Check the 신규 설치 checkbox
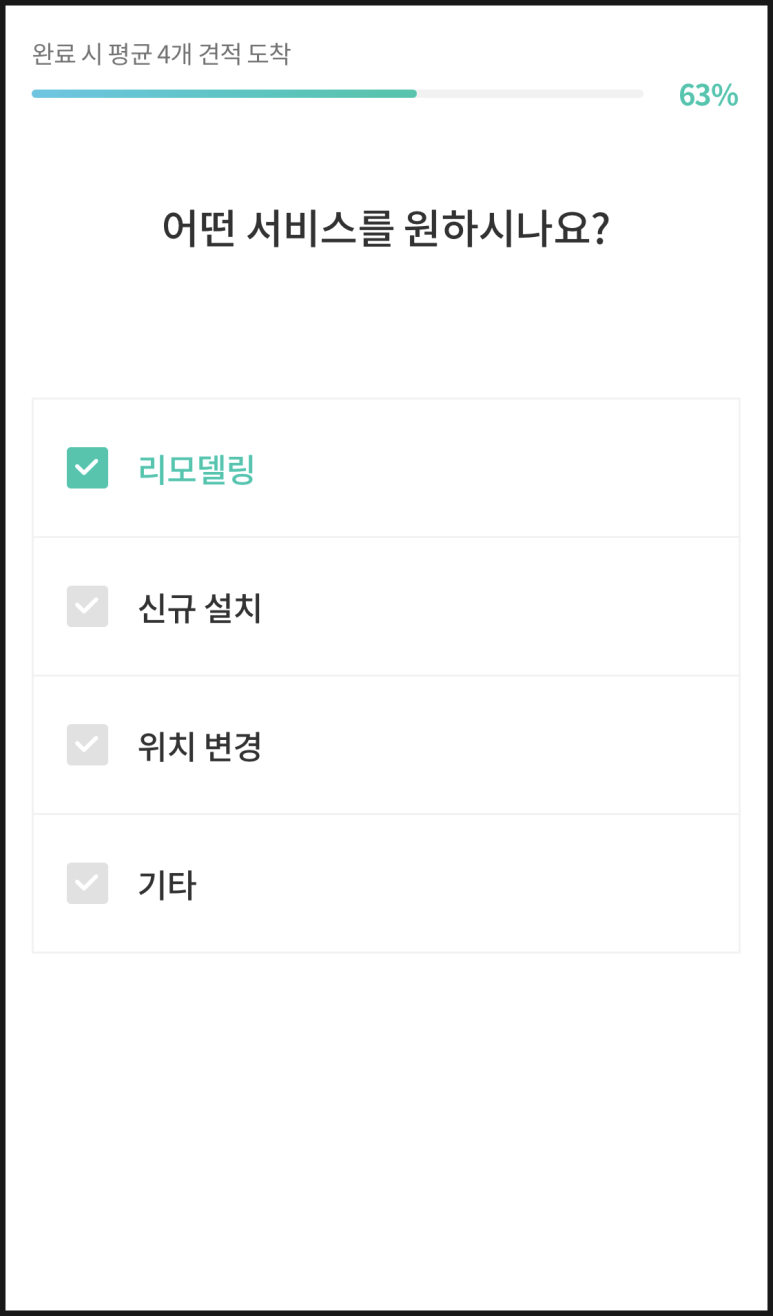Viewport: 773px width, 1316px height. (87, 607)
